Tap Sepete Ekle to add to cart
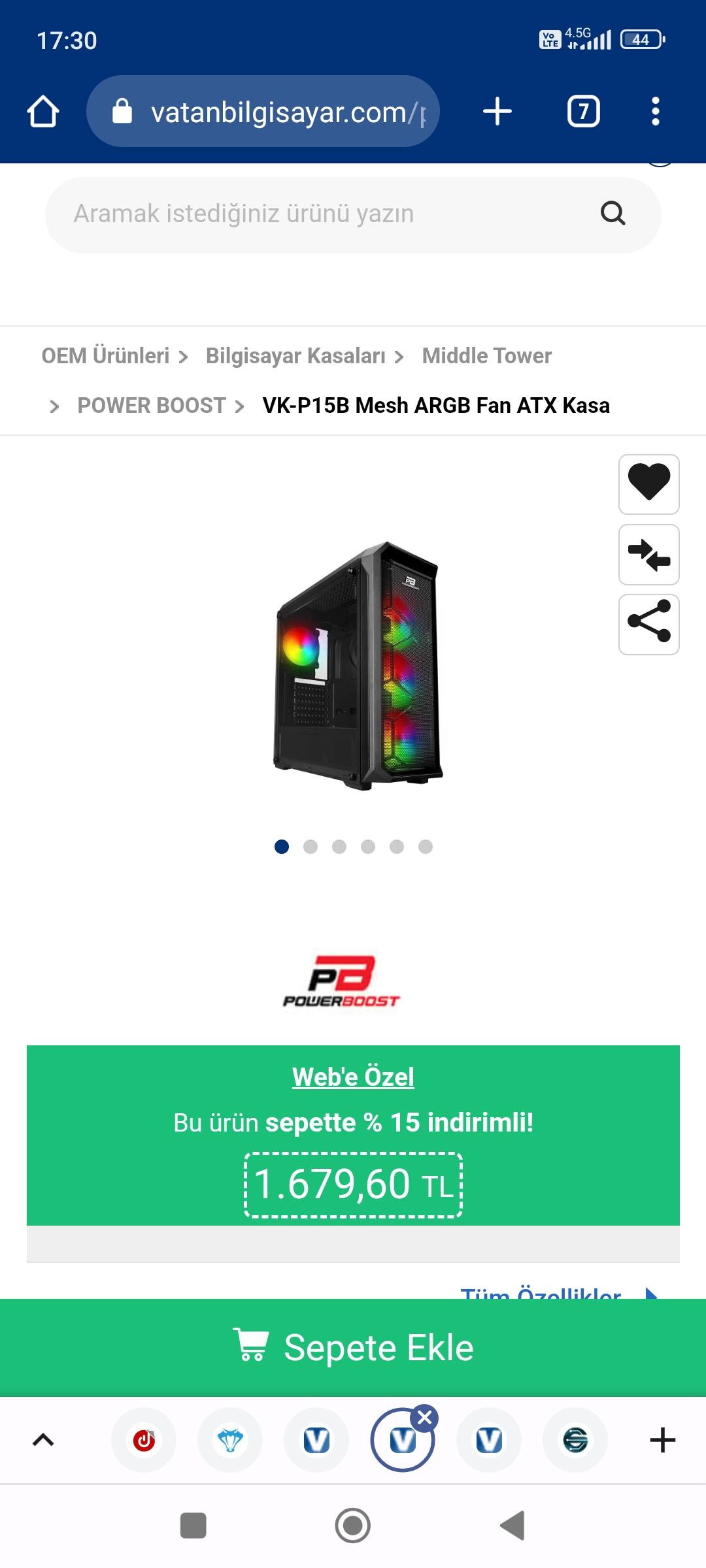 (x=353, y=1348)
